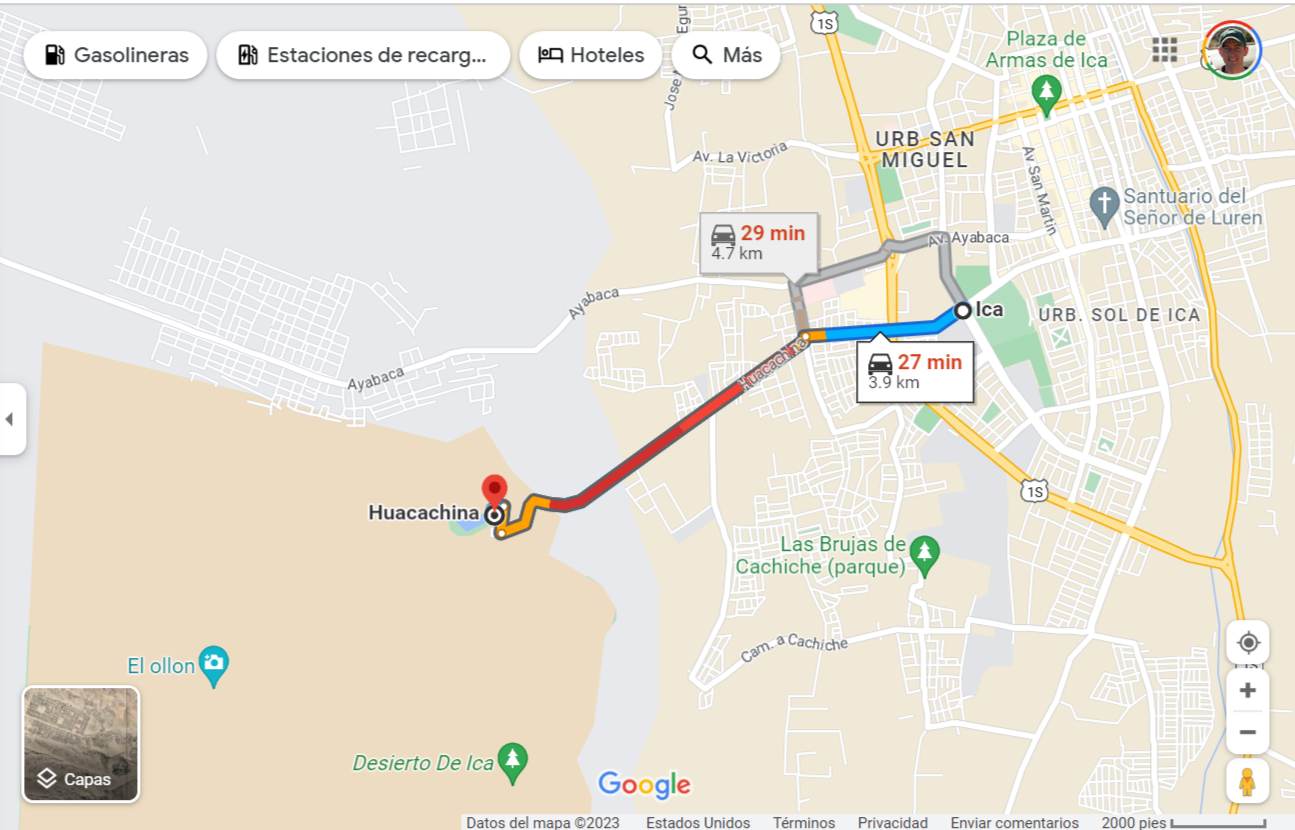
Task: Open the Google apps grid
Action: tap(1164, 50)
